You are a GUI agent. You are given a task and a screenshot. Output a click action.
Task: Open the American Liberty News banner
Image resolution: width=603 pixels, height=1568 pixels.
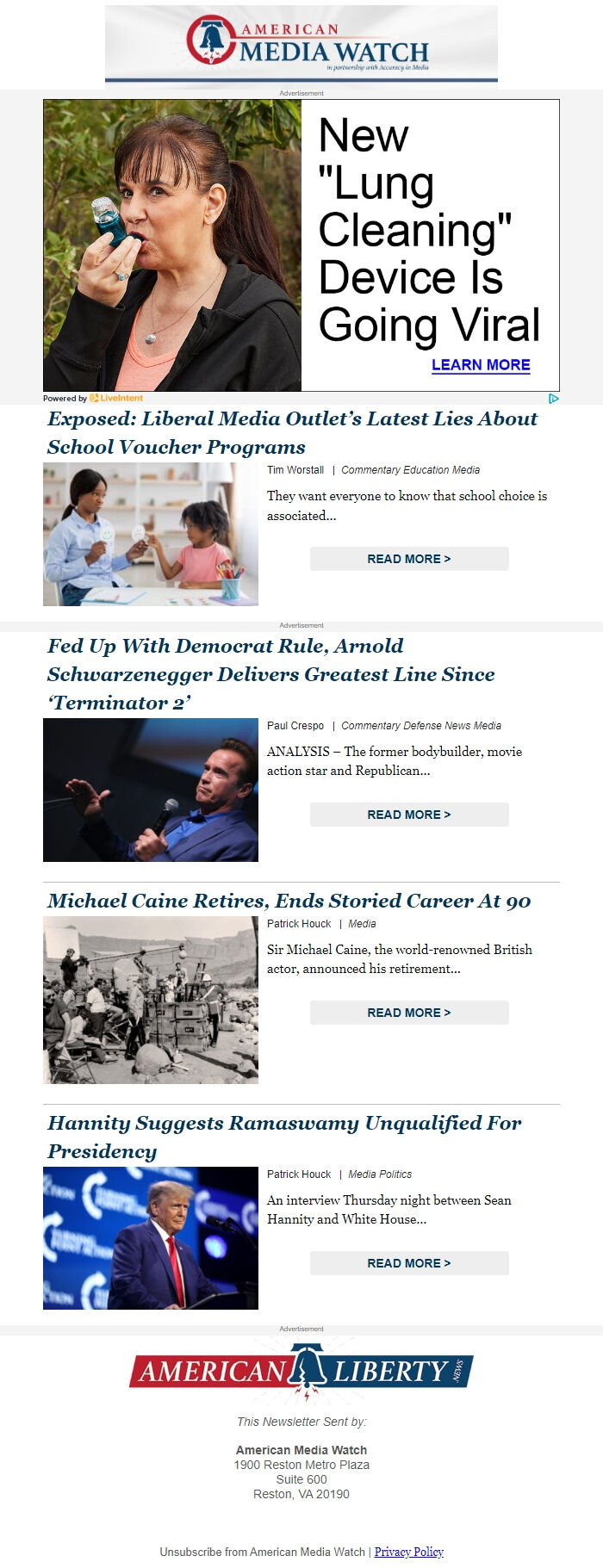click(x=301, y=1371)
